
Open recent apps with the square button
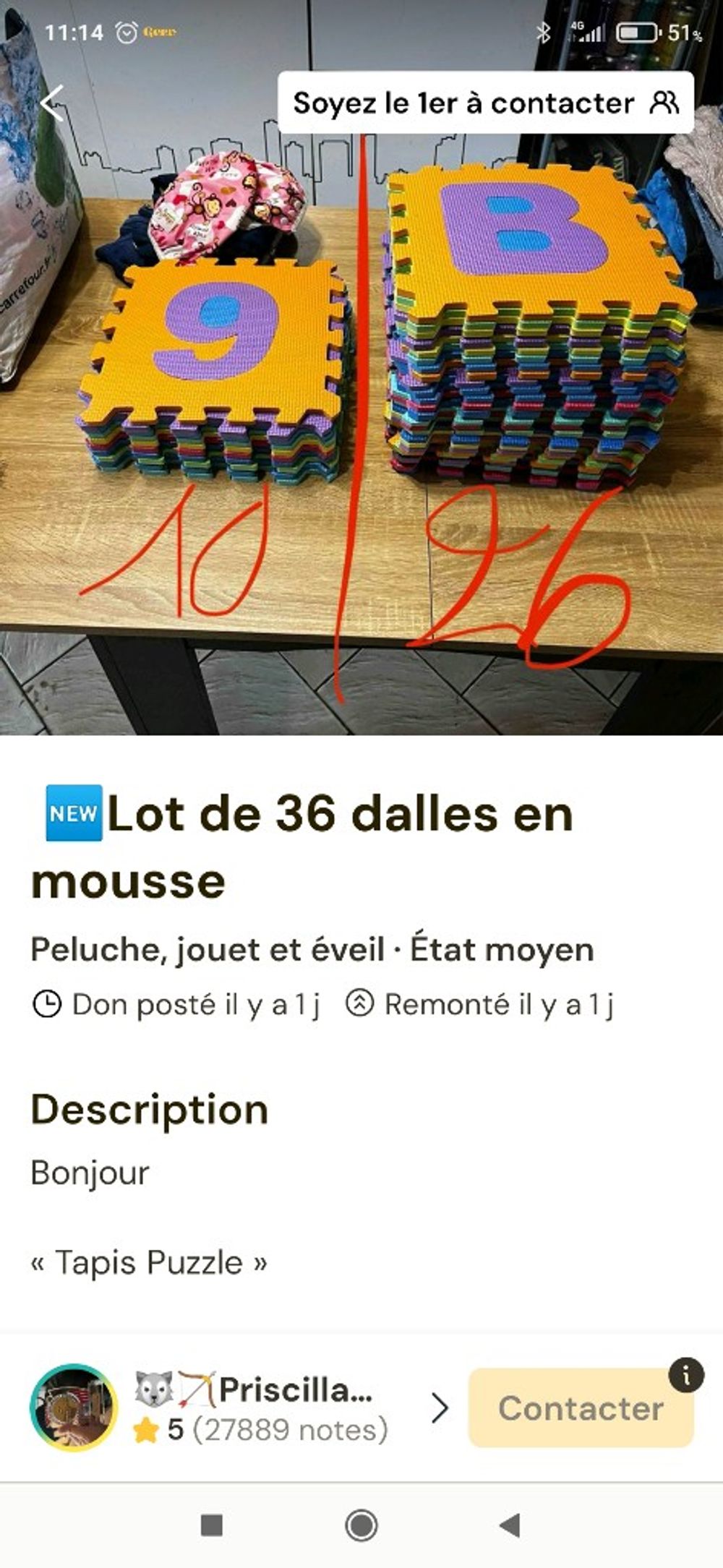[x=211, y=1525]
